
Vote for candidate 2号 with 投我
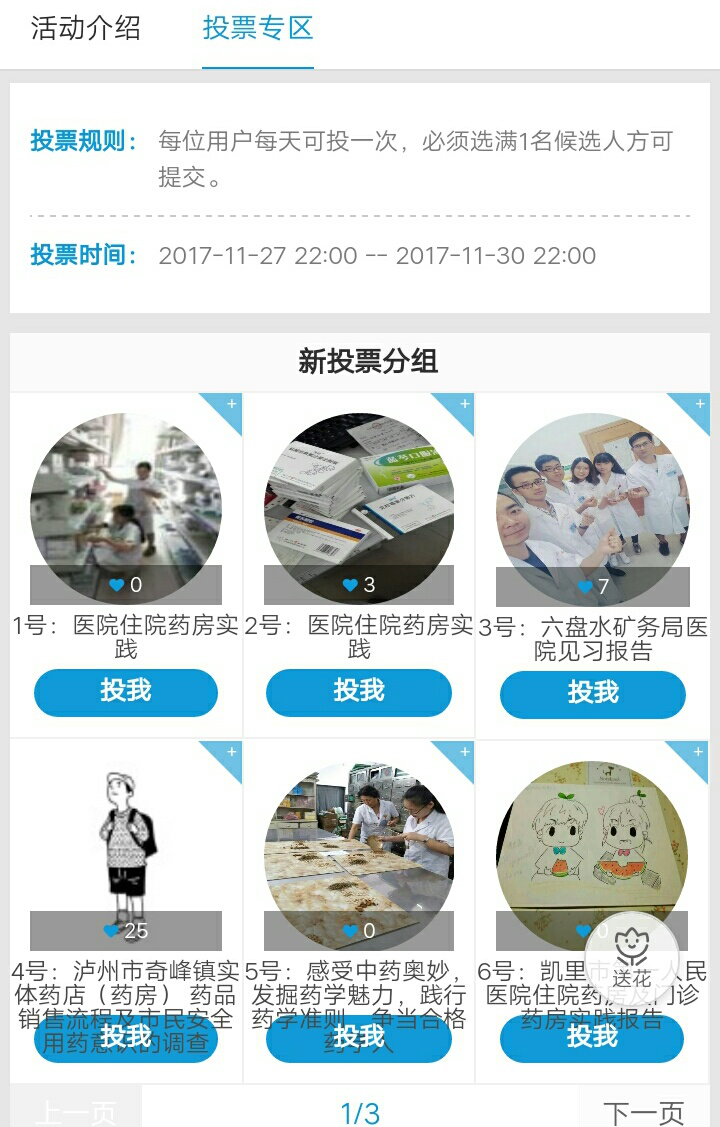point(359,692)
